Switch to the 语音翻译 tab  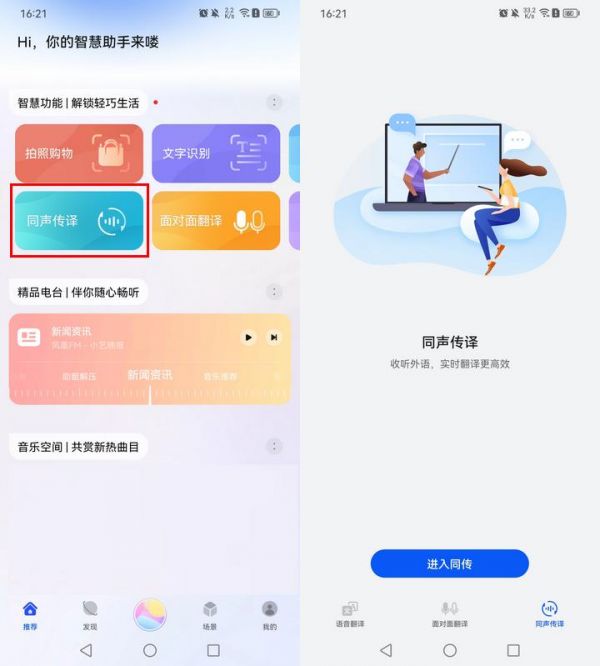pos(350,614)
